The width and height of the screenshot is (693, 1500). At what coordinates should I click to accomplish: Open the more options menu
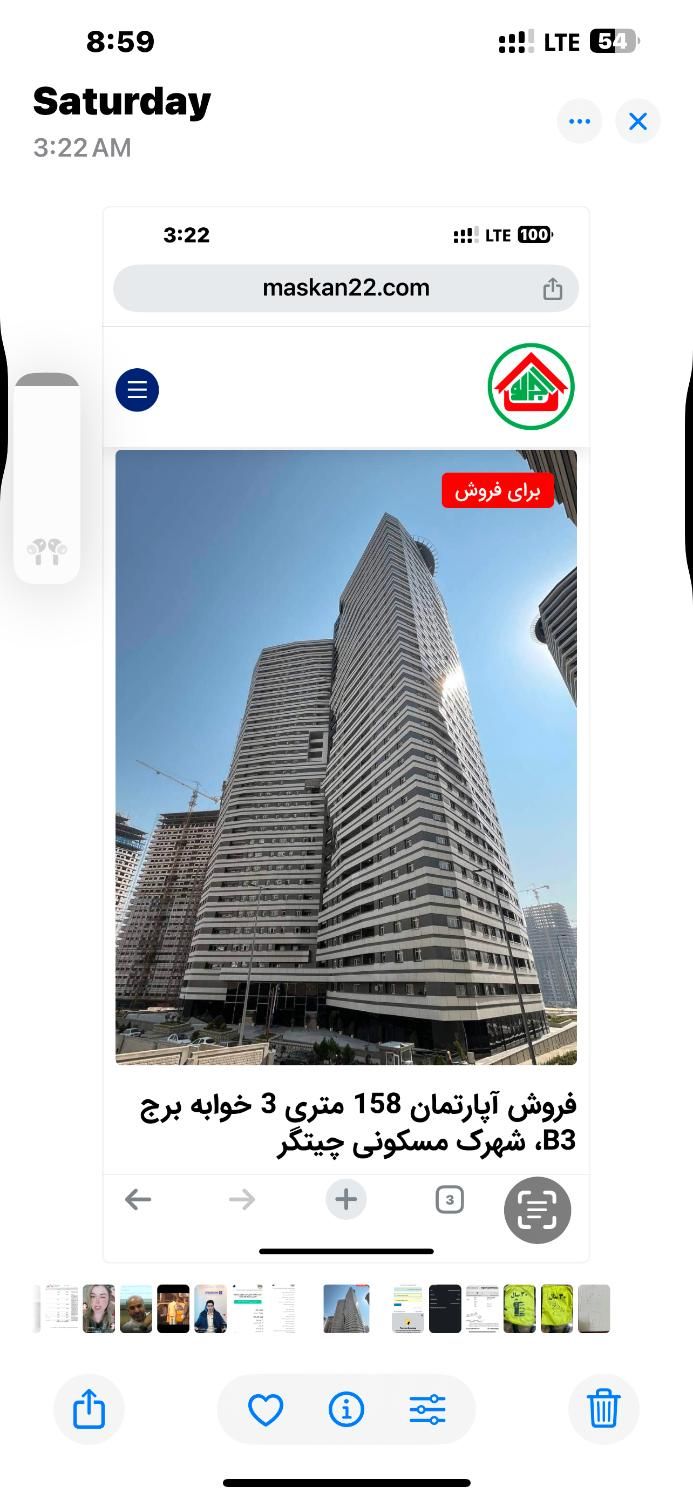tap(579, 121)
